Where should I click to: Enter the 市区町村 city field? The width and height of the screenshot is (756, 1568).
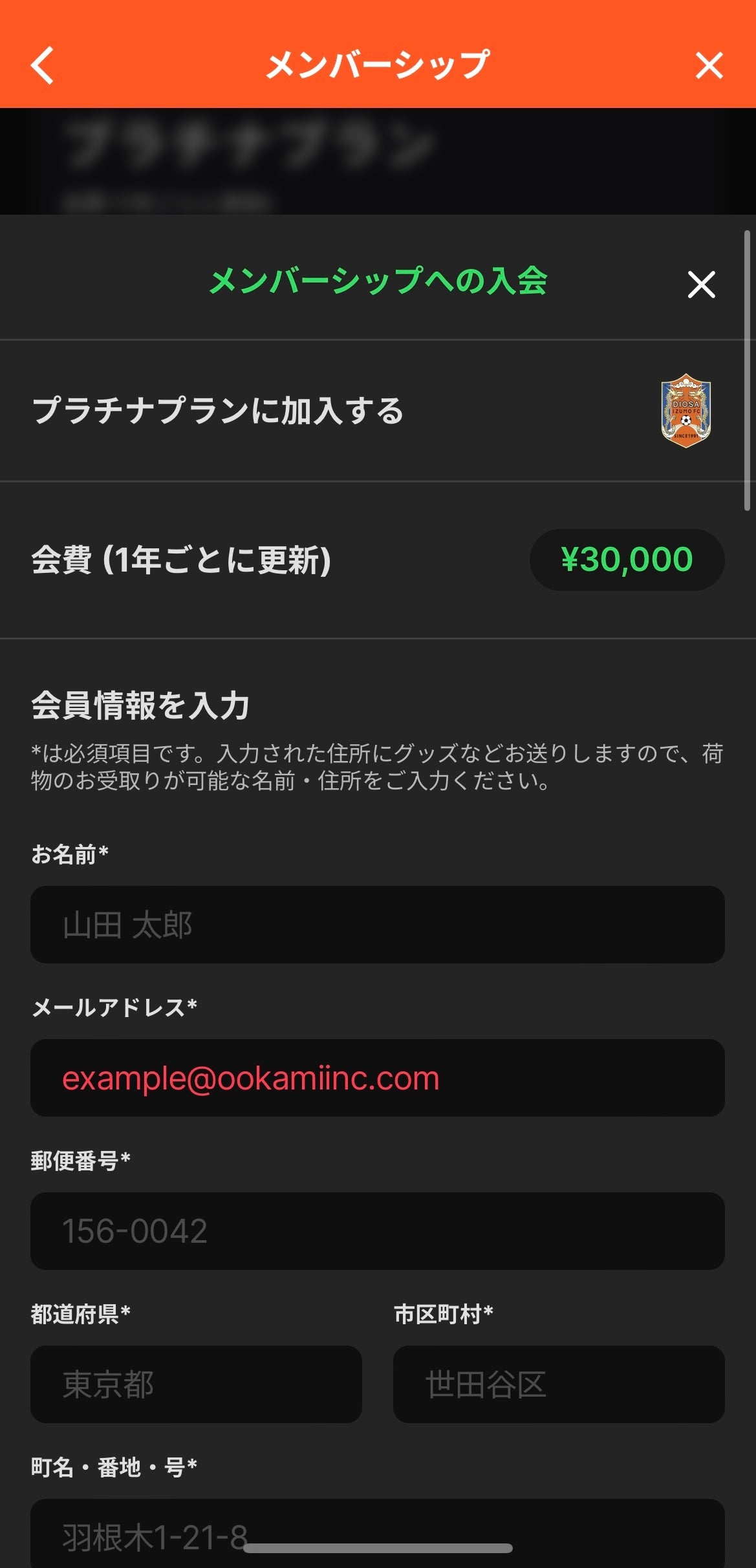[x=558, y=1384]
